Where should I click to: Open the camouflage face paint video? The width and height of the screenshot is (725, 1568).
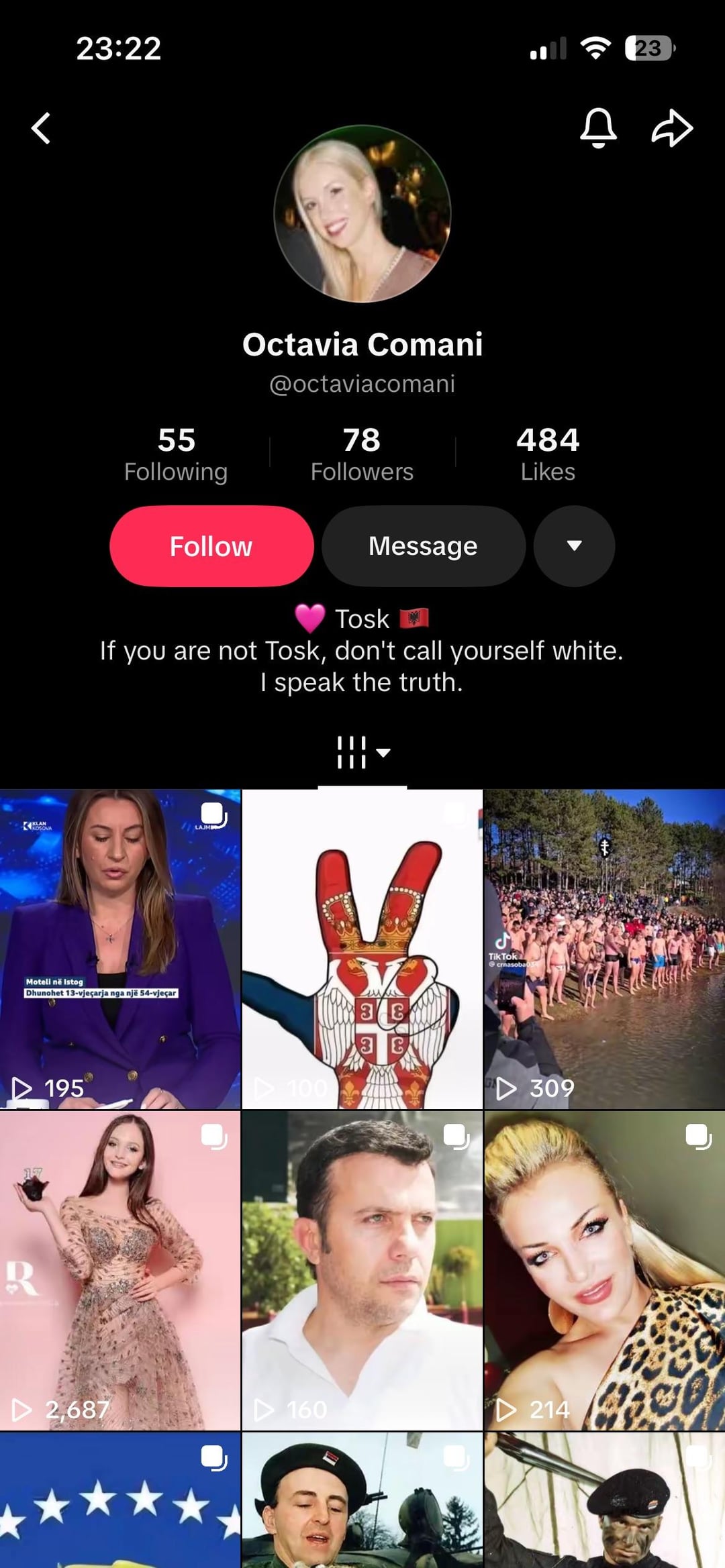tap(604, 1500)
